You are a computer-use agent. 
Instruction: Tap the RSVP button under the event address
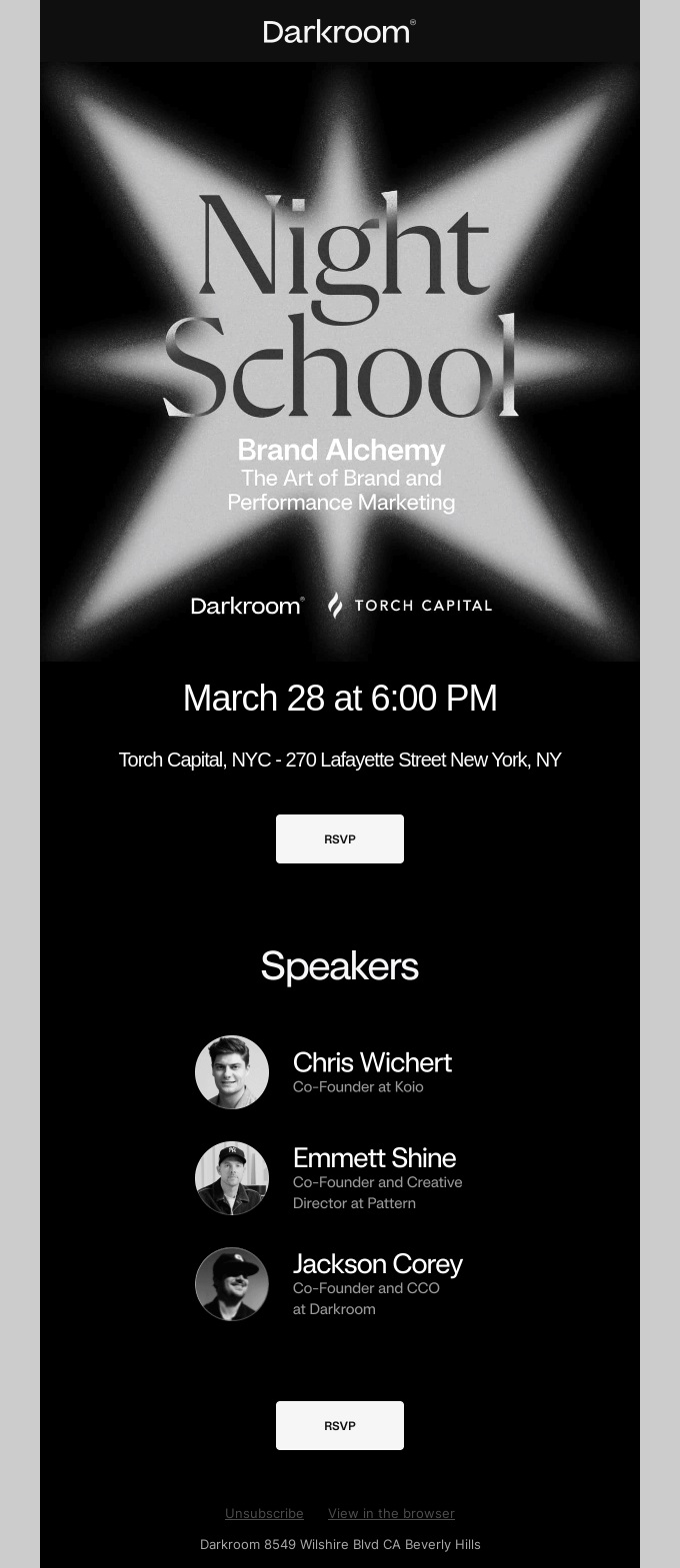coord(340,838)
